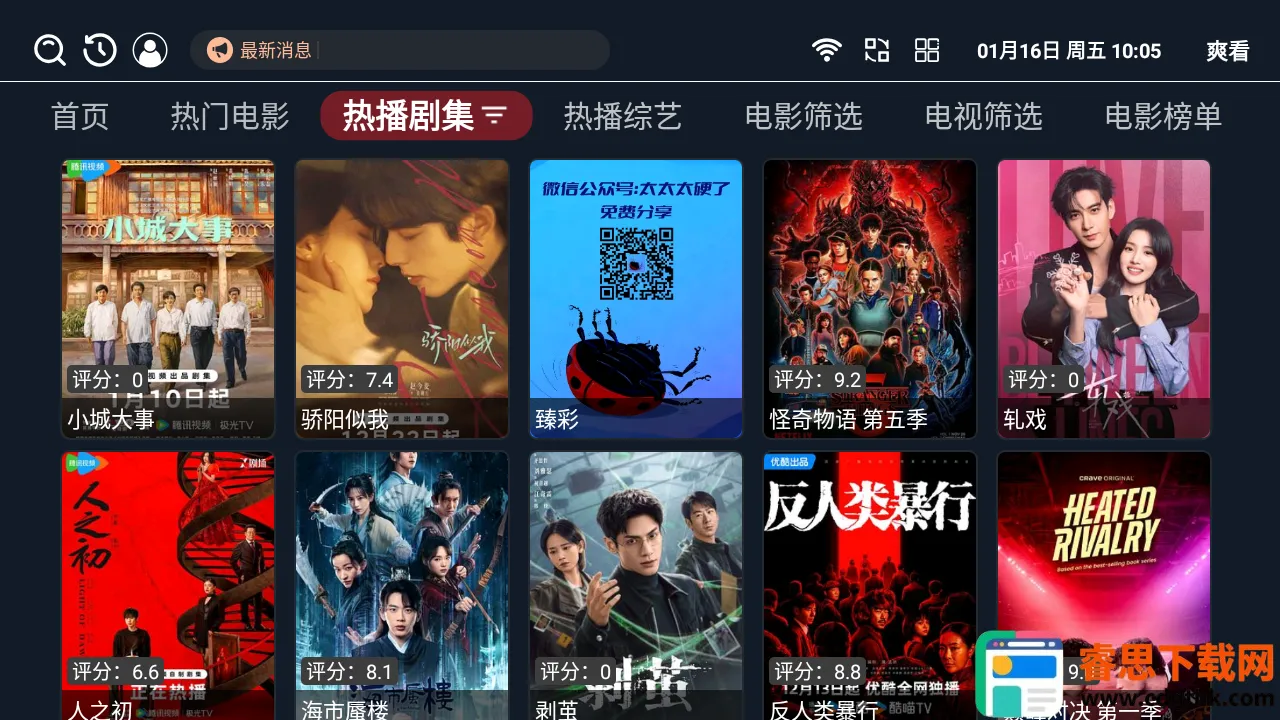Open the 电影榜单 tab

click(1163, 117)
